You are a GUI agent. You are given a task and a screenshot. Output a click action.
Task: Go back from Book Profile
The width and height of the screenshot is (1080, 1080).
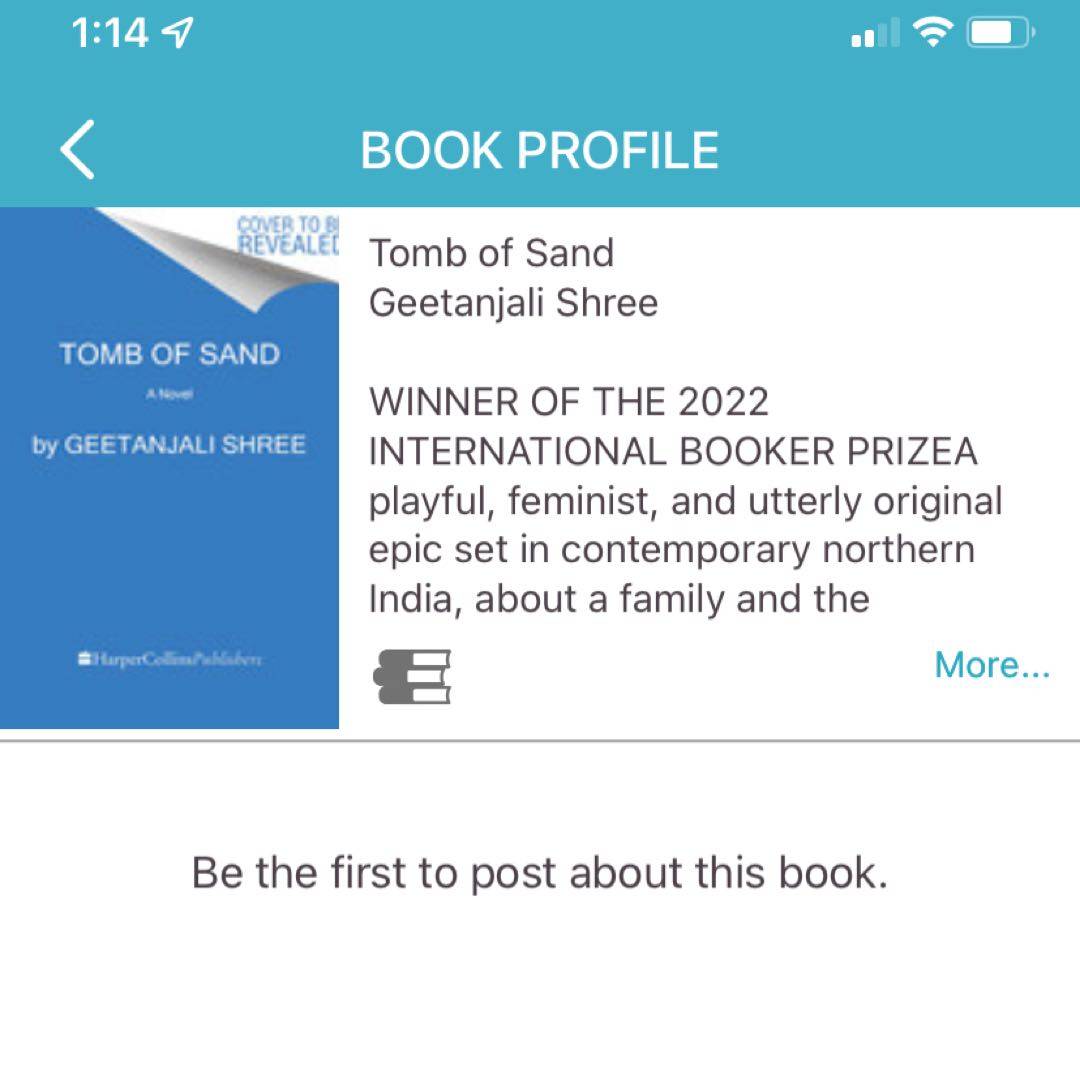point(78,150)
